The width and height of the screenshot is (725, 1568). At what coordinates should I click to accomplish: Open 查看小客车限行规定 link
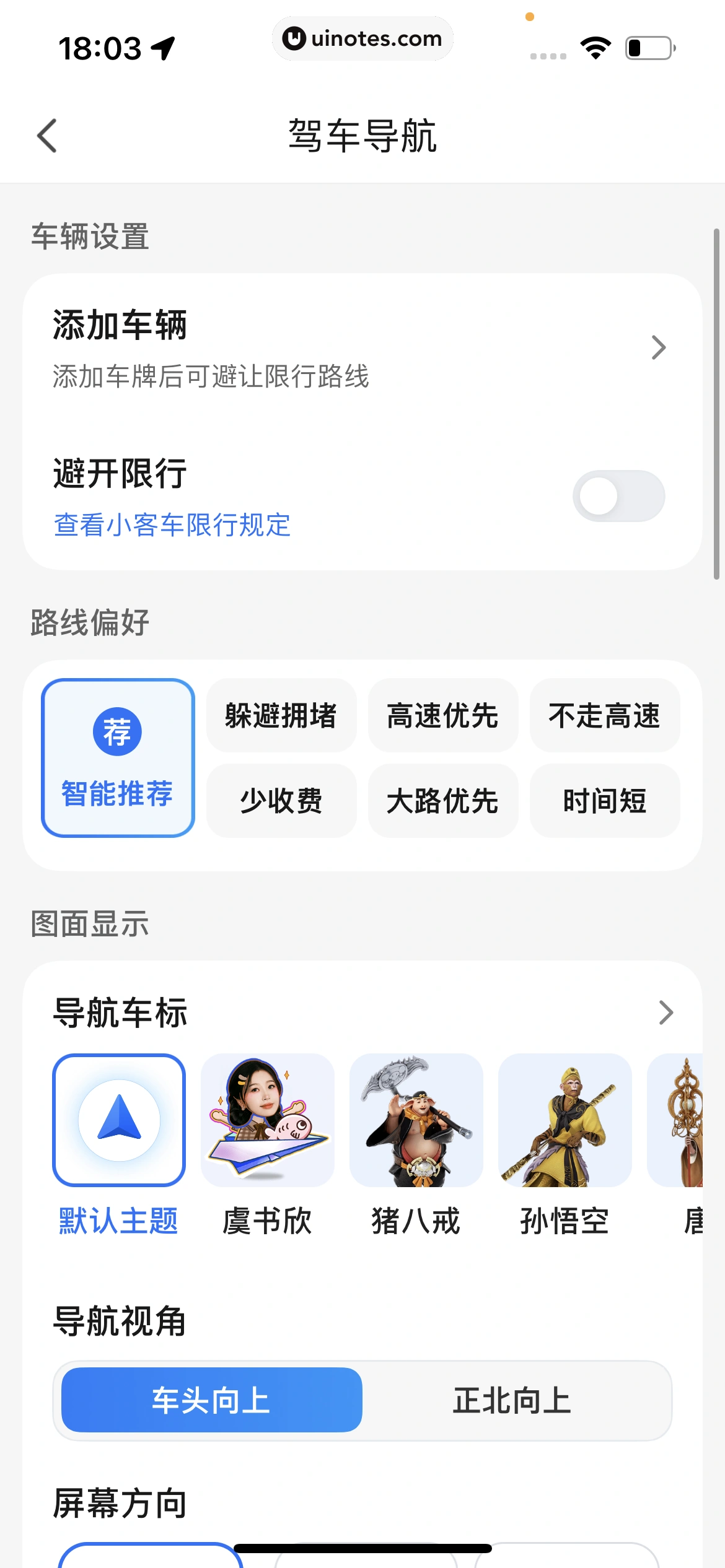tap(172, 525)
